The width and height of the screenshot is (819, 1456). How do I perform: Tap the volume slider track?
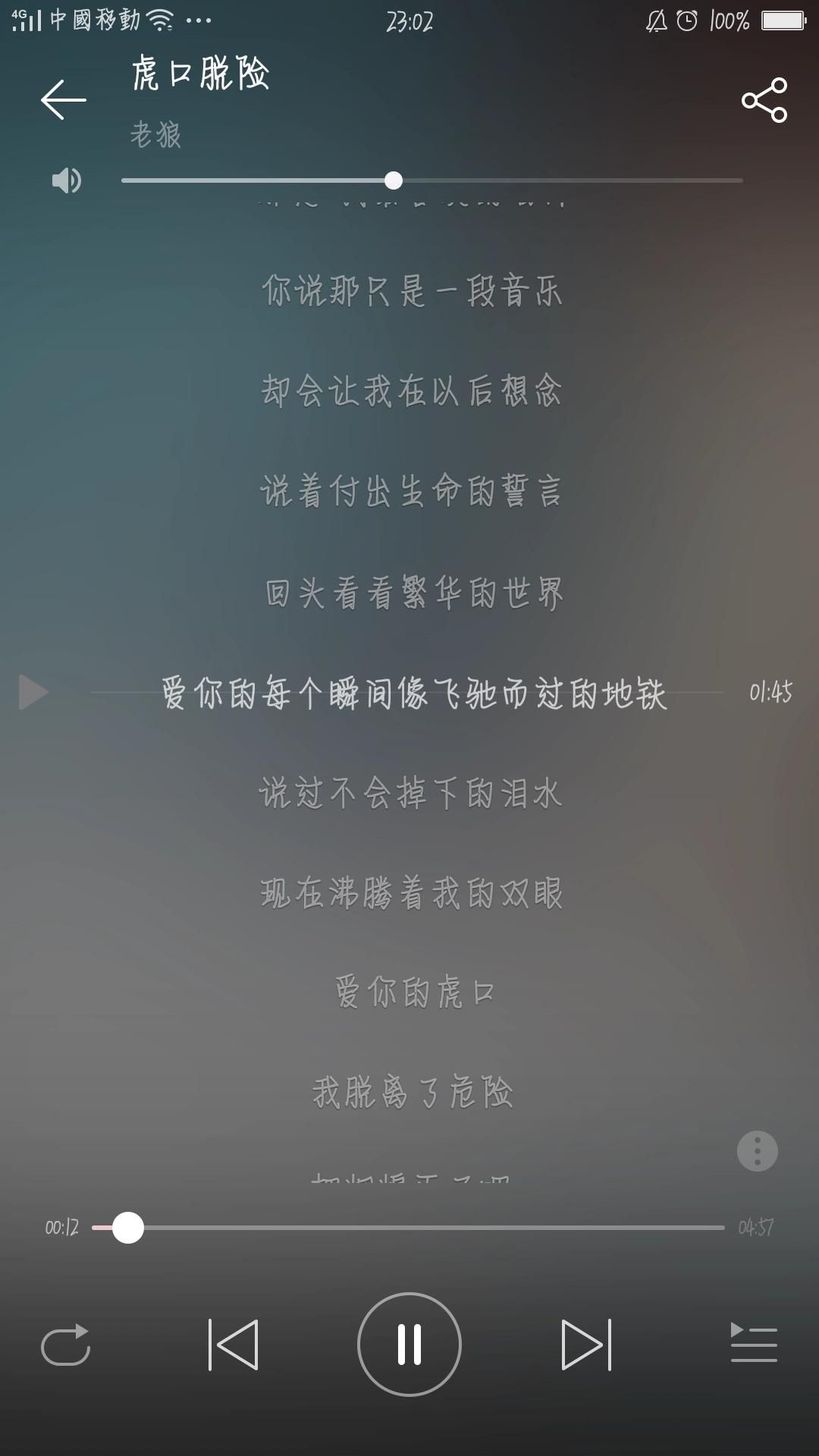click(431, 180)
